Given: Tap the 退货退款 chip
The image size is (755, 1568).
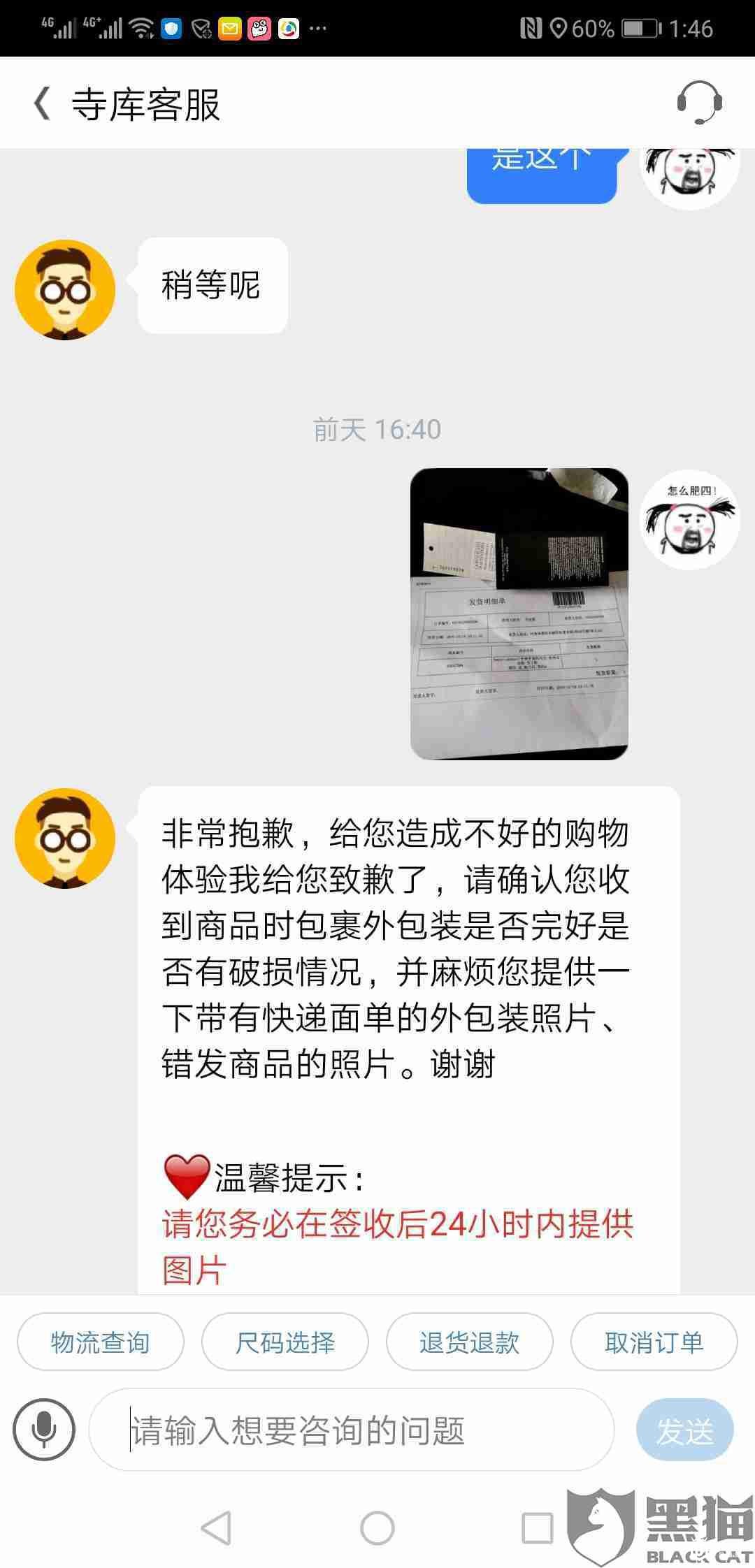Looking at the screenshot, I should point(469,1342).
